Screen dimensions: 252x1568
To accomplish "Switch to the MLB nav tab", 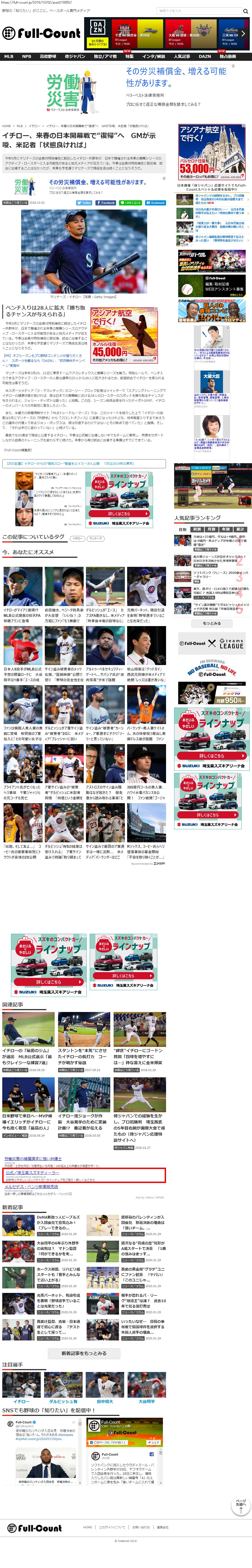I will pos(9,57).
